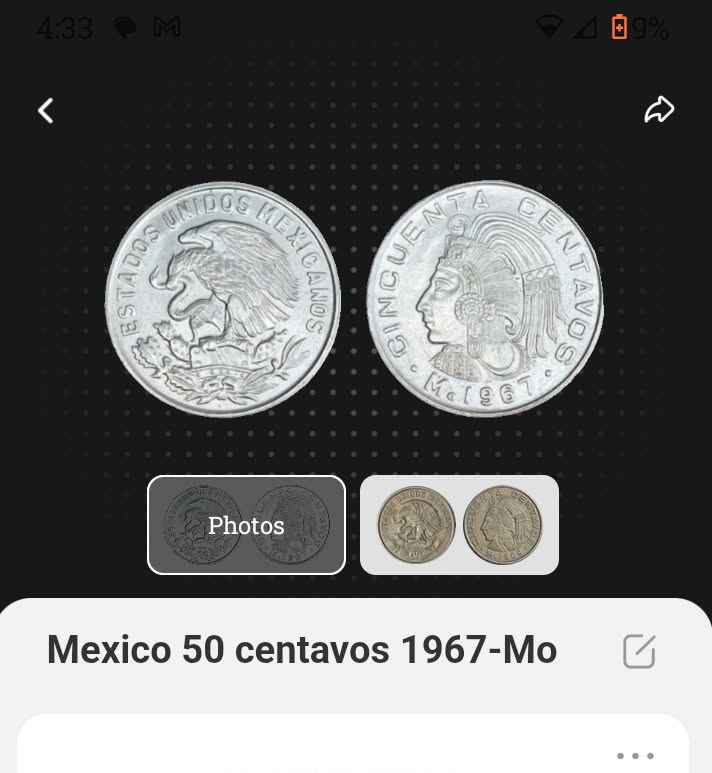Select the second coin image thumbnail
712x773 pixels.
459,525
